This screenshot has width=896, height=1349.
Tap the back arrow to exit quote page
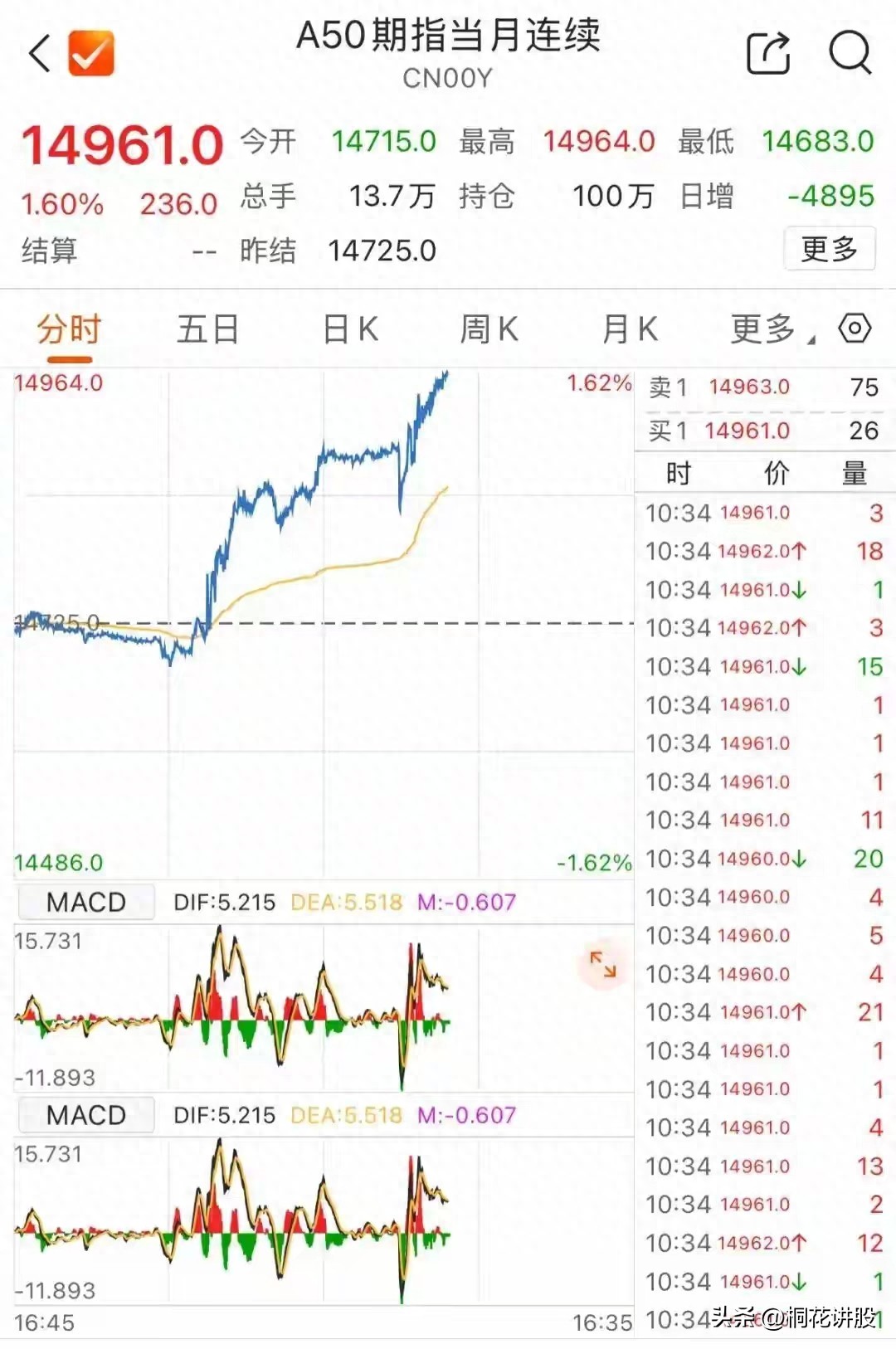tap(39, 54)
